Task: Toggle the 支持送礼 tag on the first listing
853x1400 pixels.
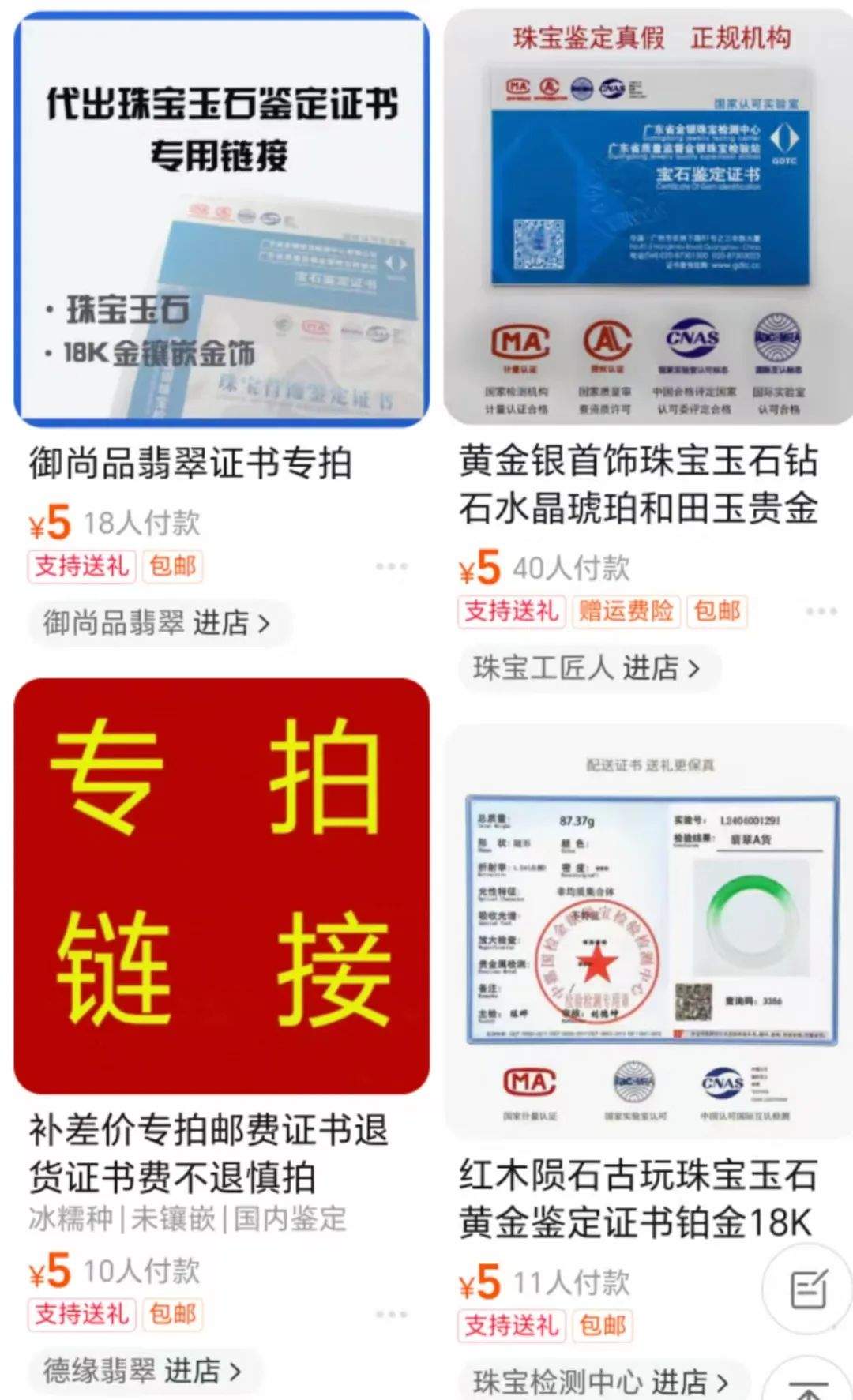Action: pos(81,565)
